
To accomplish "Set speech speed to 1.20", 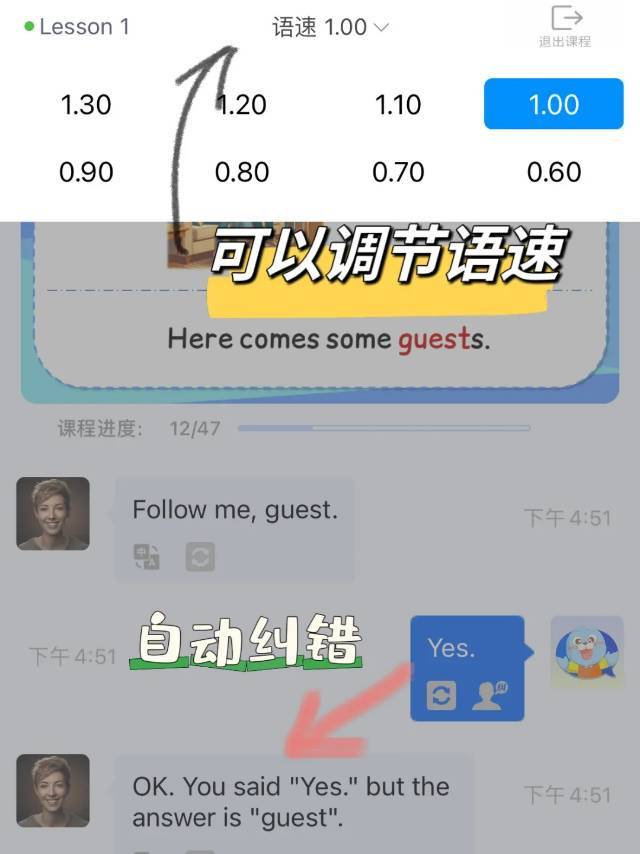I will point(242,105).
